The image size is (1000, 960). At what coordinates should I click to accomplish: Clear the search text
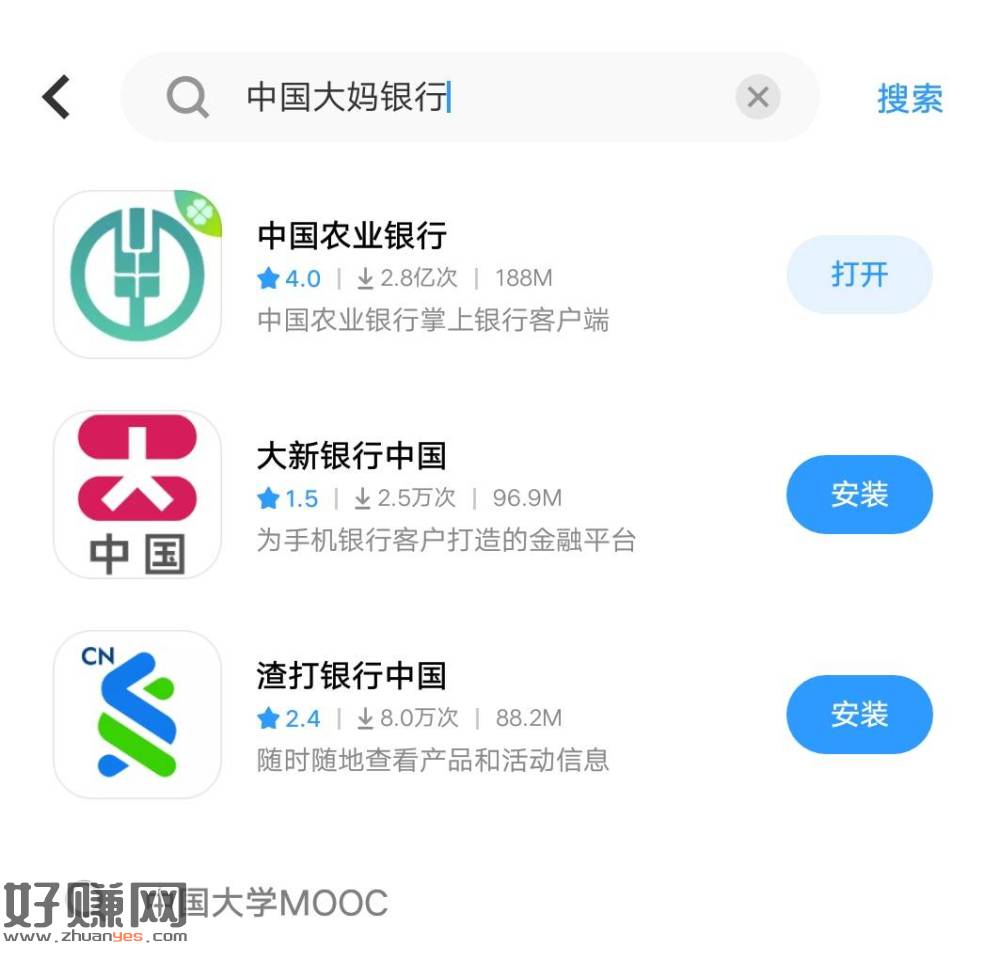pyautogui.click(x=758, y=98)
